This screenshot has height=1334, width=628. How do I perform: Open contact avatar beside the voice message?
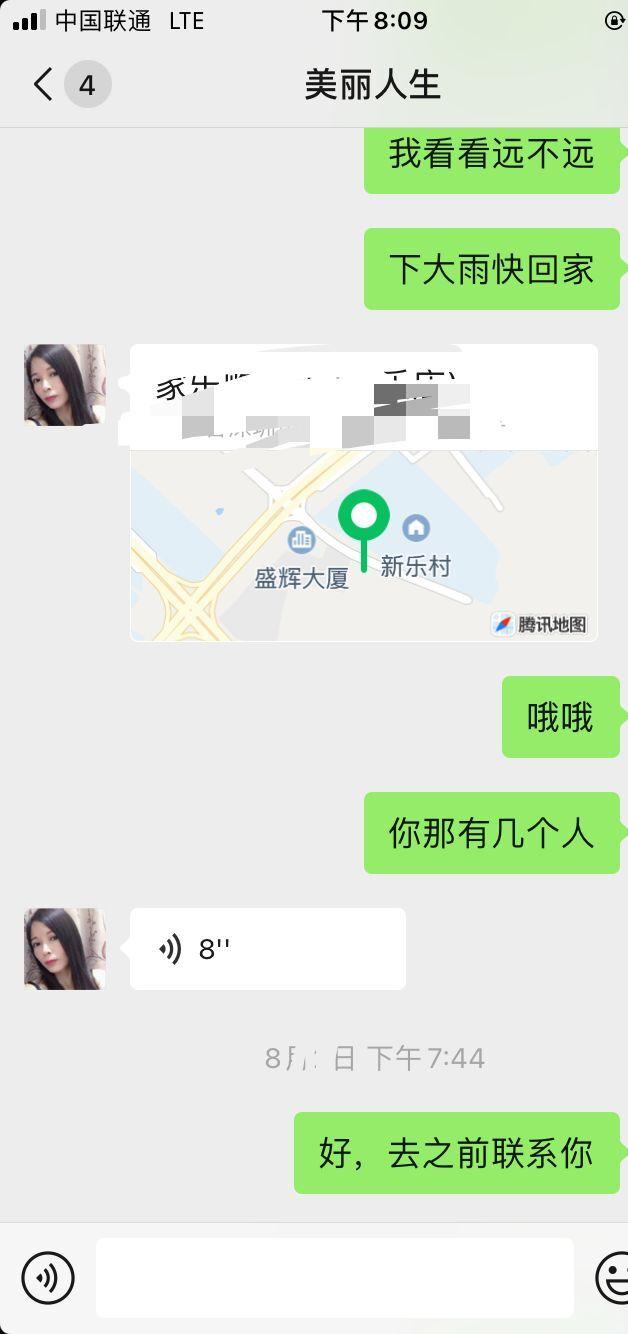(x=65, y=949)
